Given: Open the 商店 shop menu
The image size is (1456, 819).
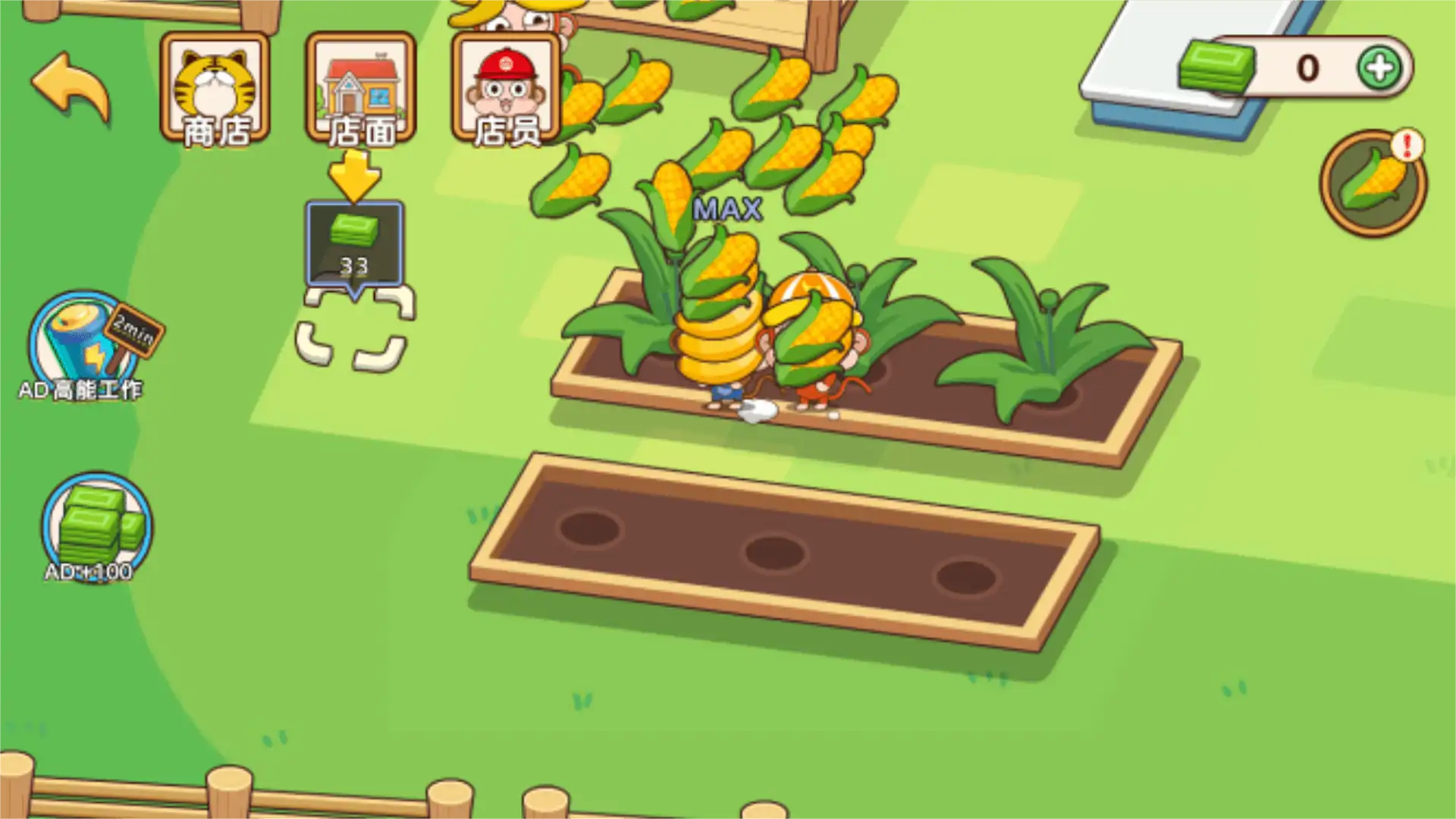Looking at the screenshot, I should tap(215, 89).
